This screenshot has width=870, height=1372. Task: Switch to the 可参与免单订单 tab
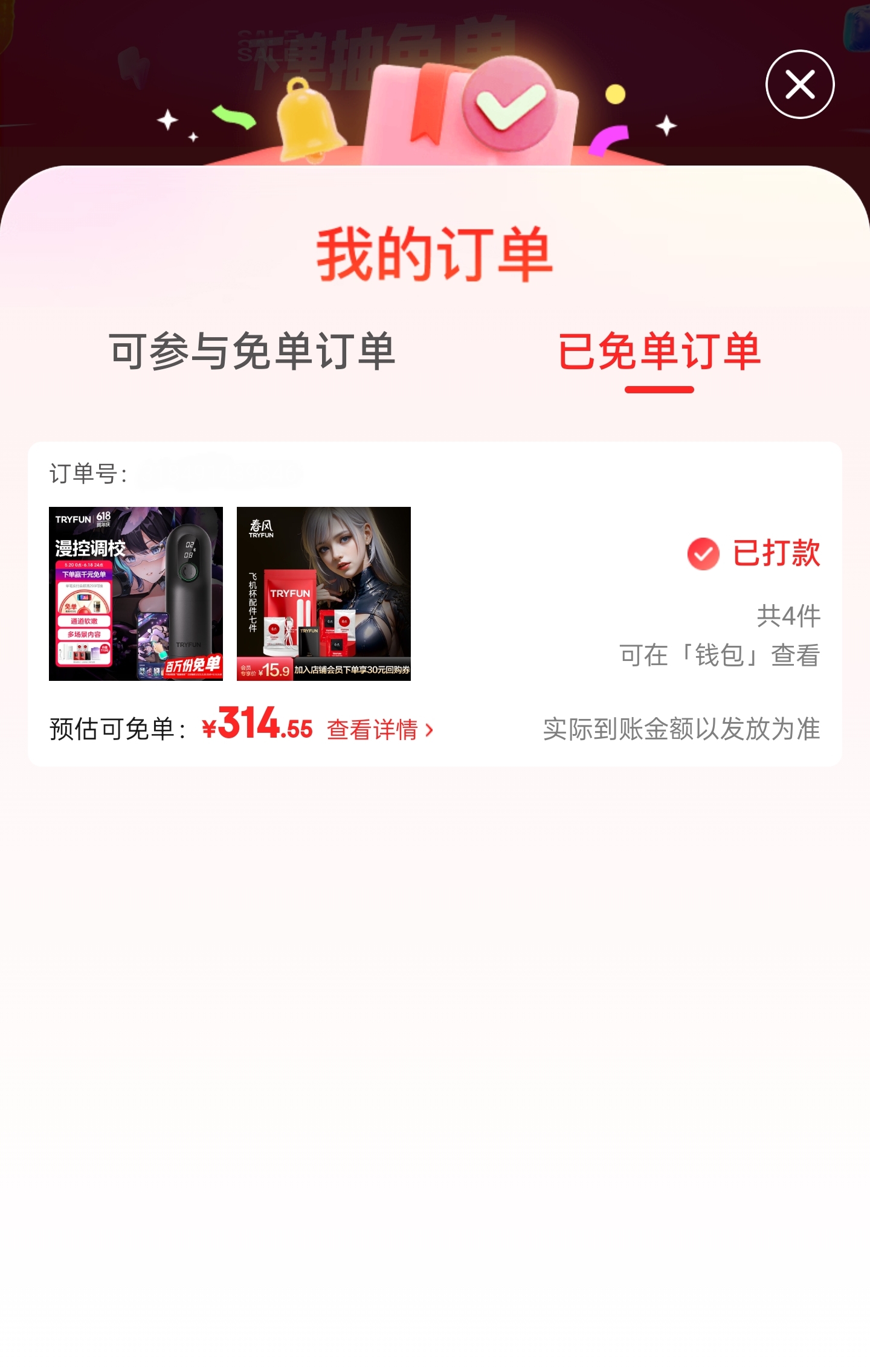click(252, 351)
